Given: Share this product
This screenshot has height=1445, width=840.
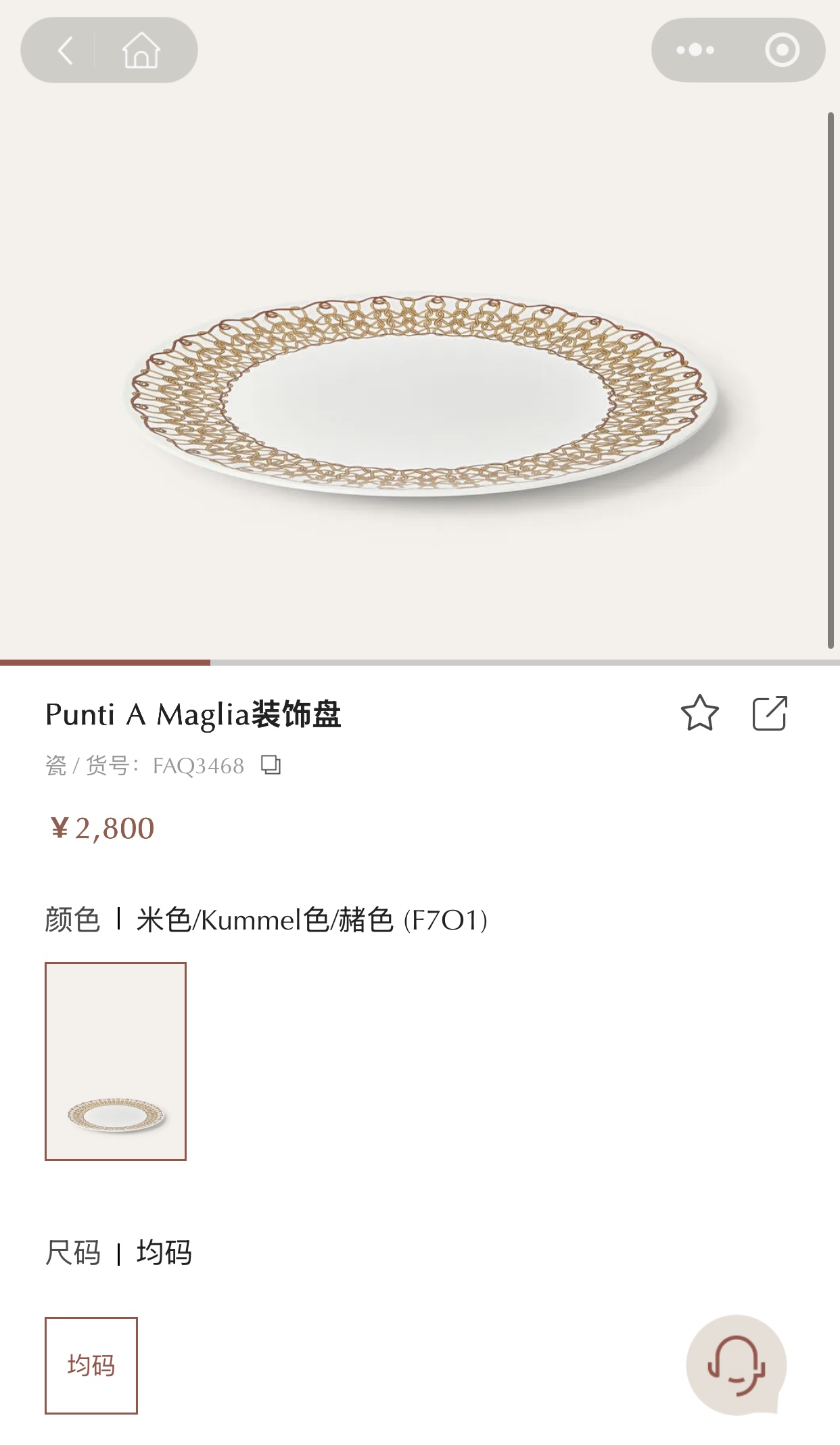Looking at the screenshot, I should [770, 713].
